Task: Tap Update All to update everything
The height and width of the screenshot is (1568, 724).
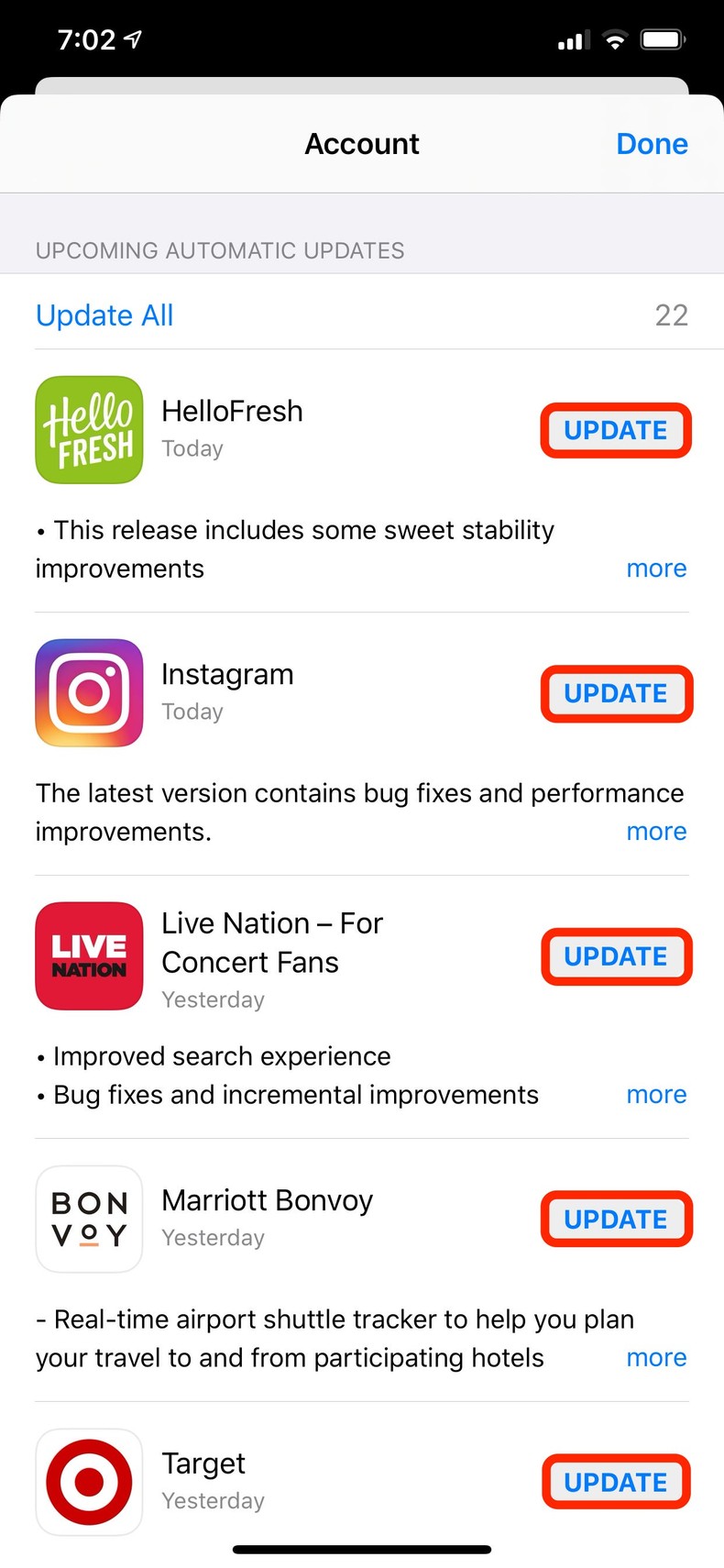Action: [104, 315]
